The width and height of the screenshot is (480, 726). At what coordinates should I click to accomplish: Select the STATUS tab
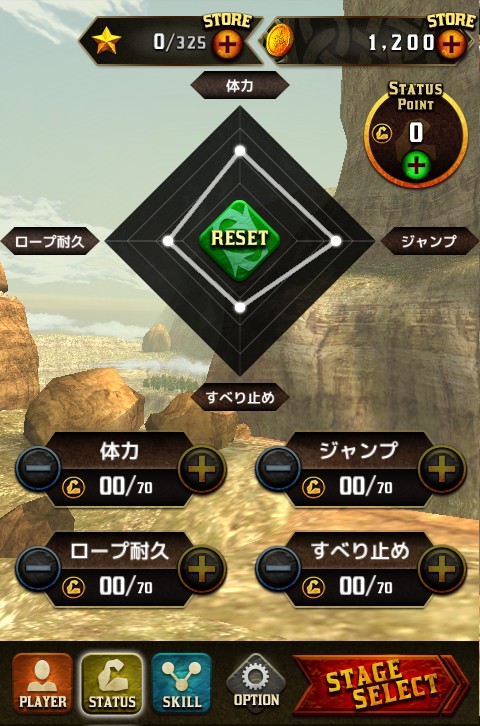tap(112, 683)
